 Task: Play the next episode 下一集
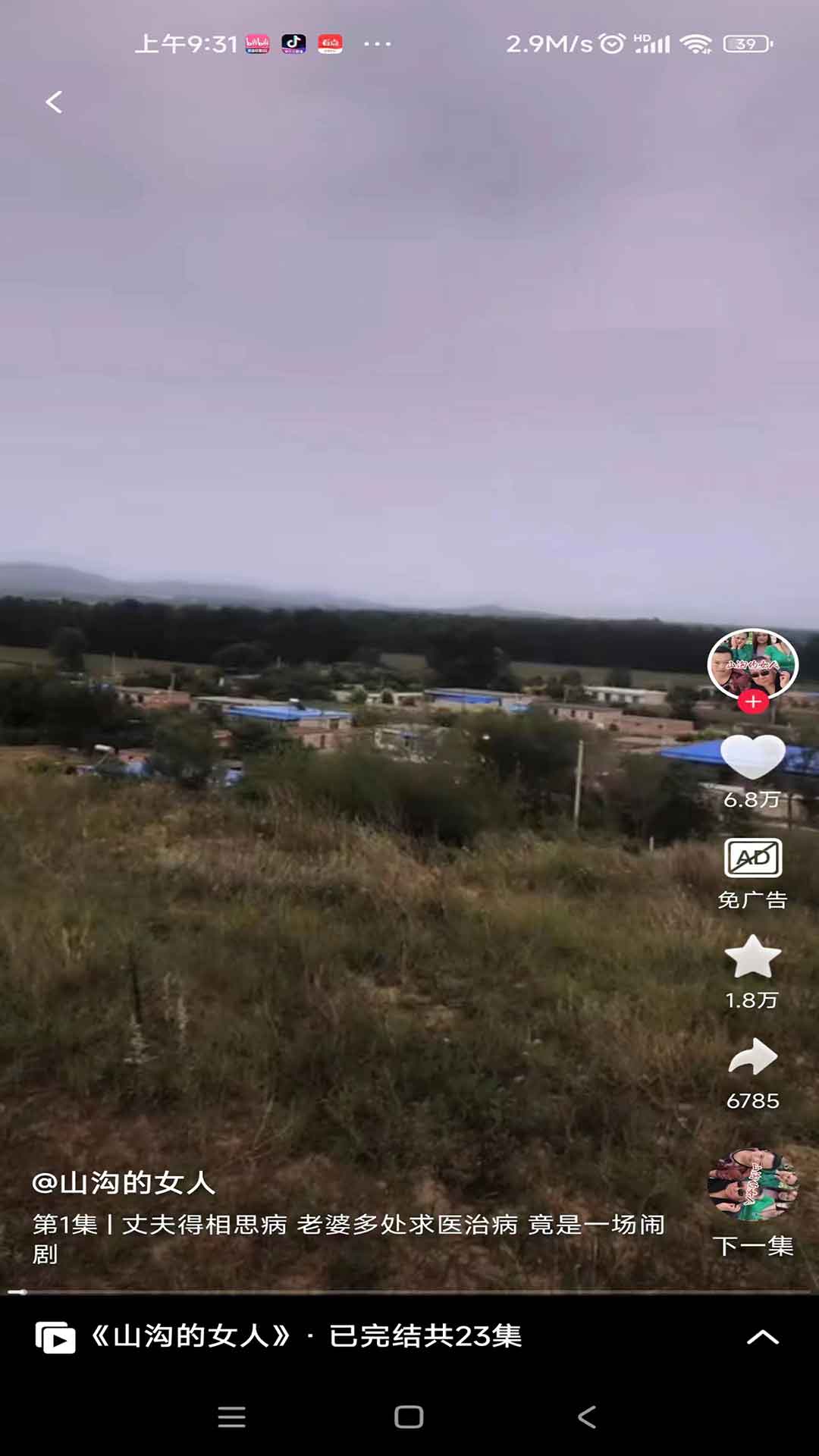[752, 1203]
